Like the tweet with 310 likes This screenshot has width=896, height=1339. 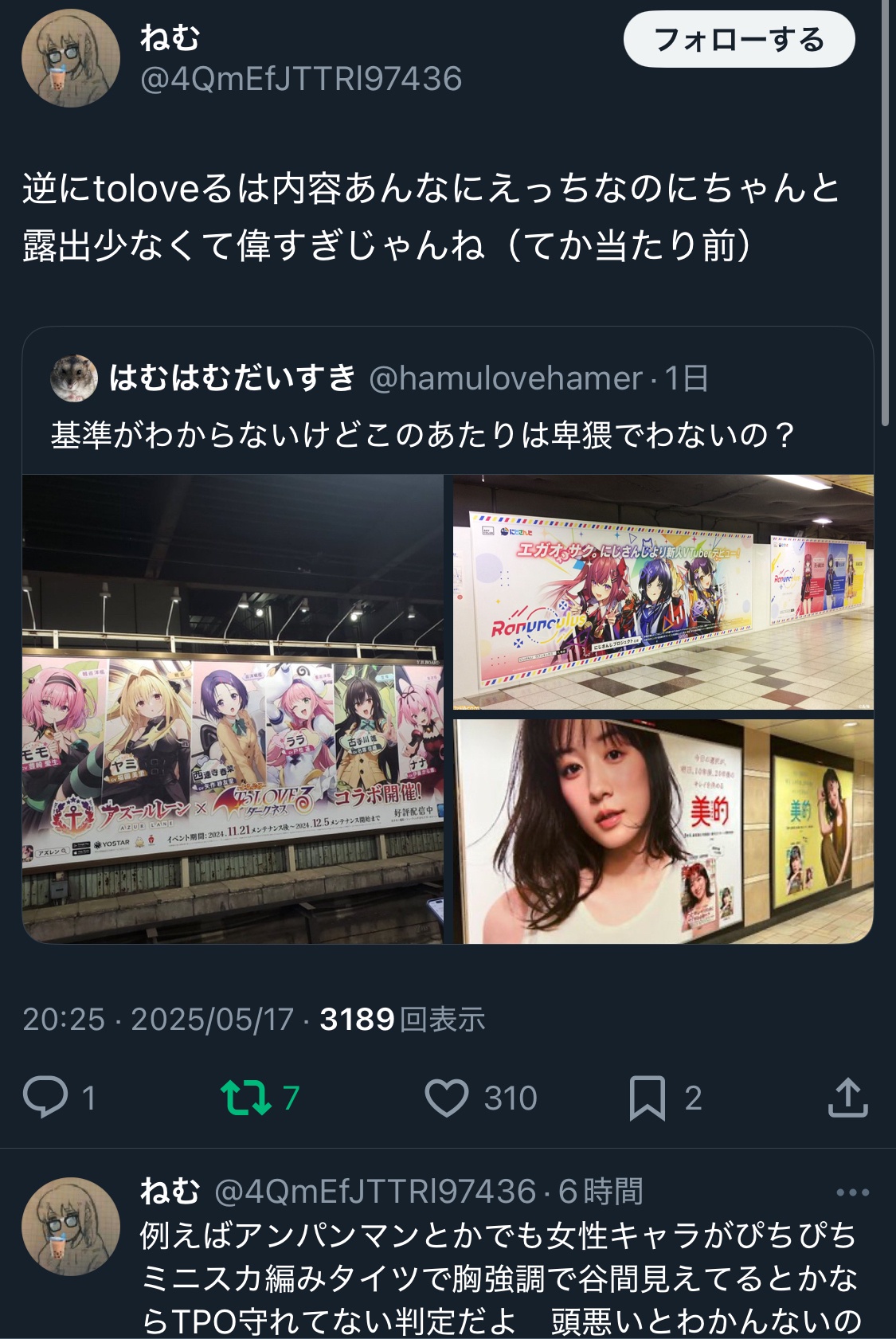tap(447, 1098)
